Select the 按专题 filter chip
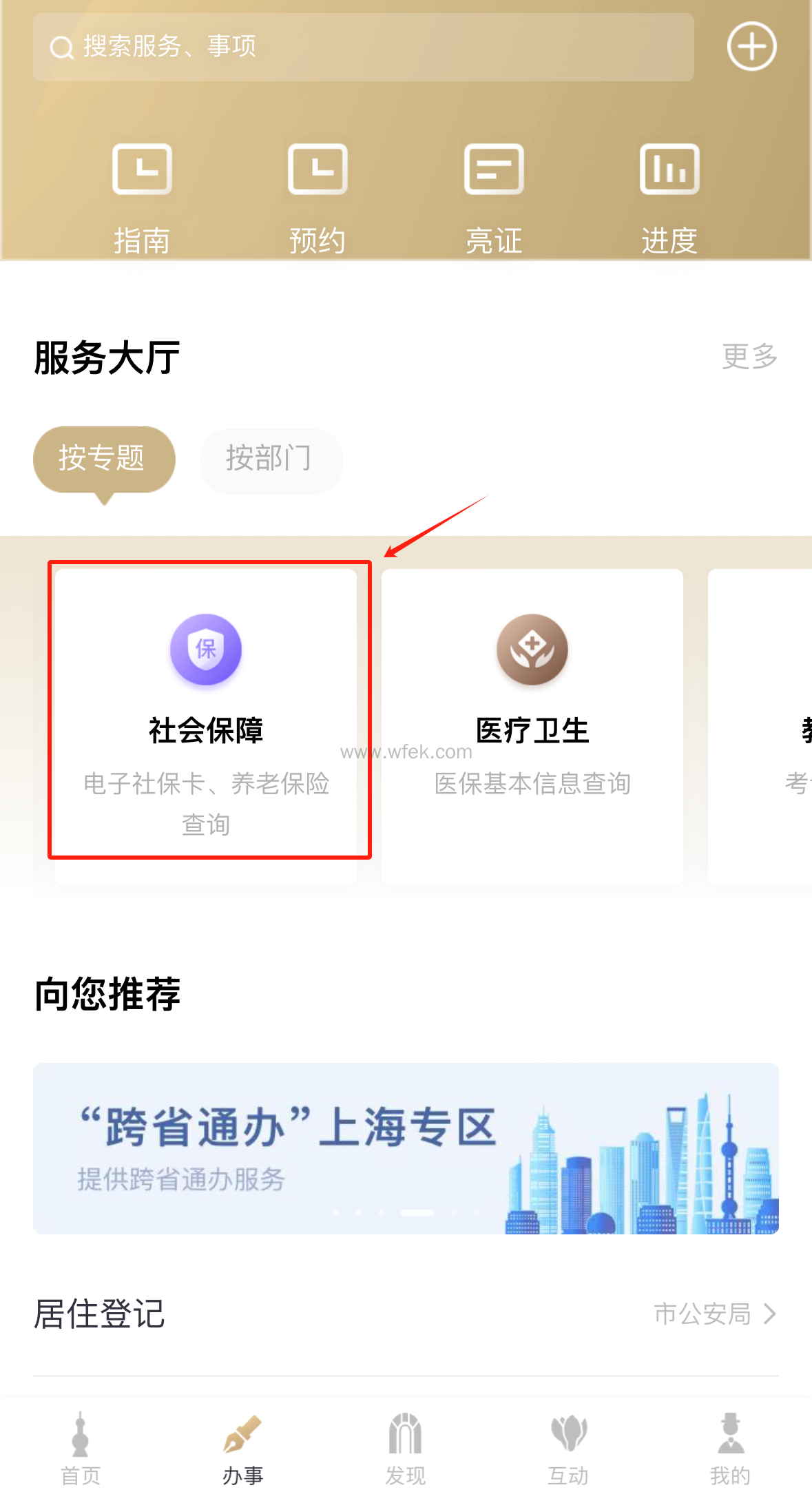The height and width of the screenshot is (1503, 812). click(104, 459)
